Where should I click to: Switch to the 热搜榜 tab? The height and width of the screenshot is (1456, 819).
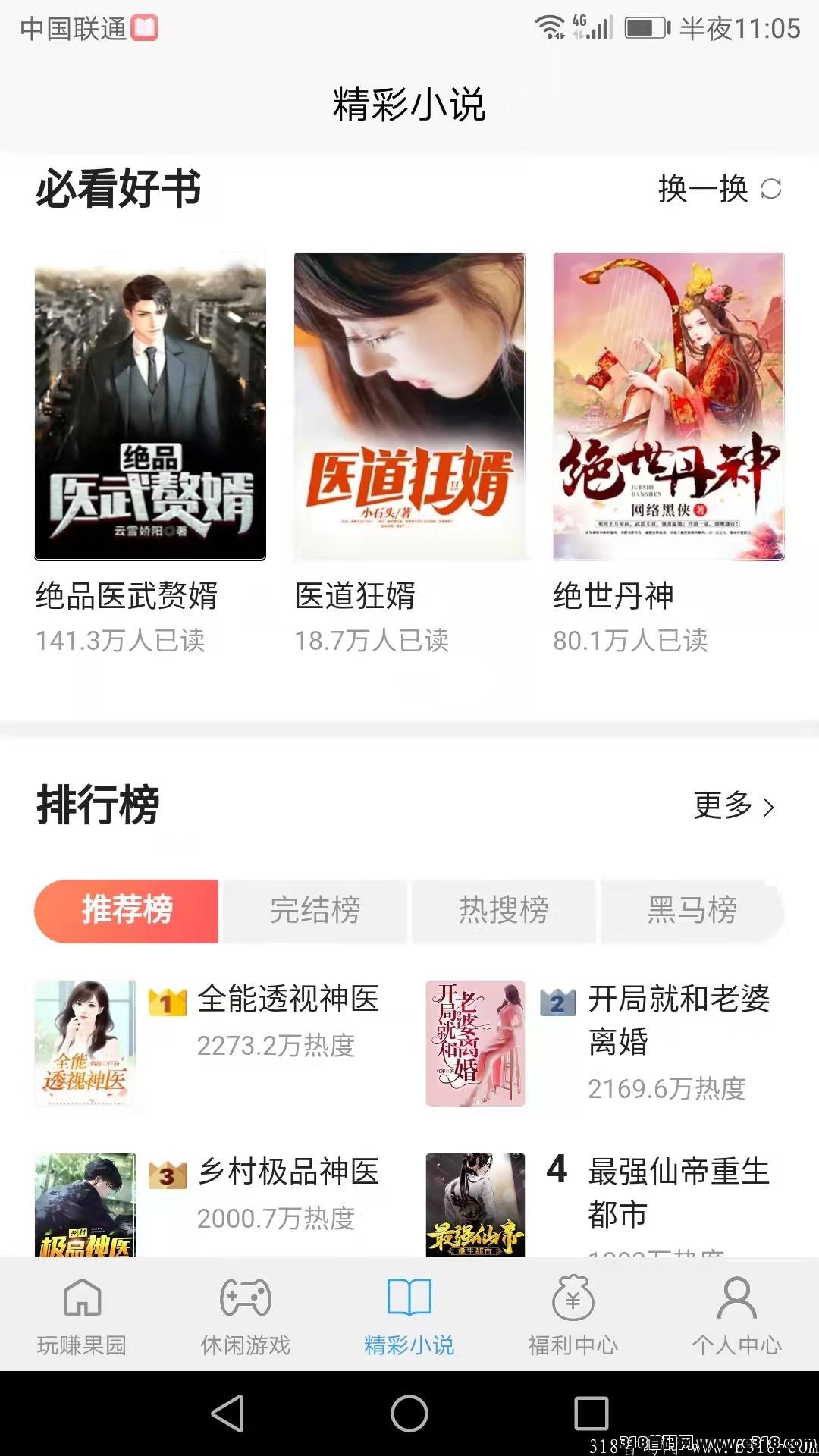(504, 911)
